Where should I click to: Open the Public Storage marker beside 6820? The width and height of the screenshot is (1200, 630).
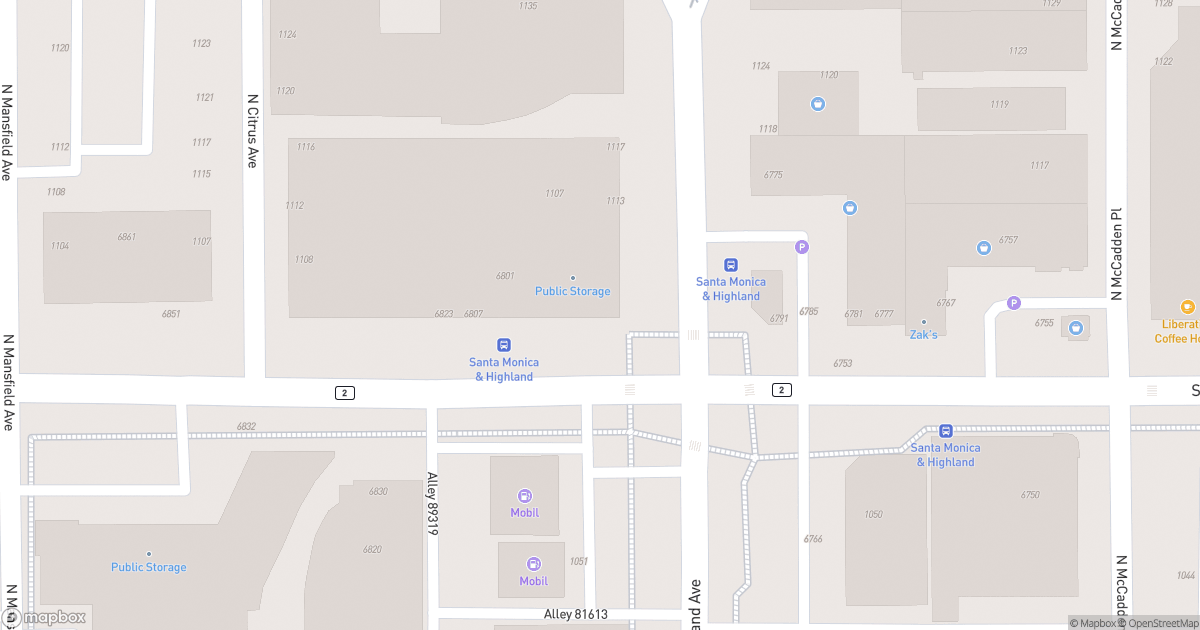click(x=149, y=554)
